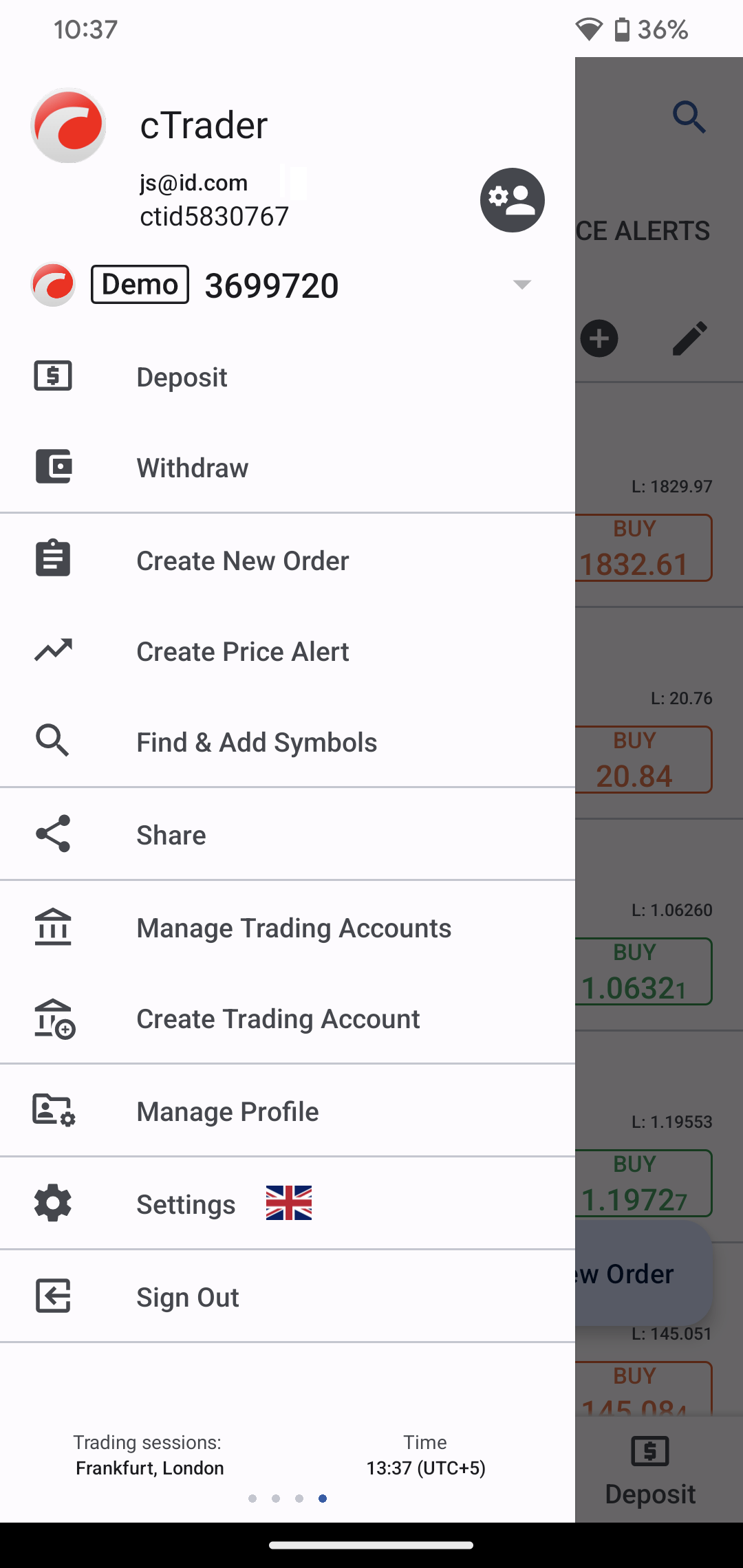The width and height of the screenshot is (743, 1568).
Task: Open Manage Profile
Action: [288, 1111]
